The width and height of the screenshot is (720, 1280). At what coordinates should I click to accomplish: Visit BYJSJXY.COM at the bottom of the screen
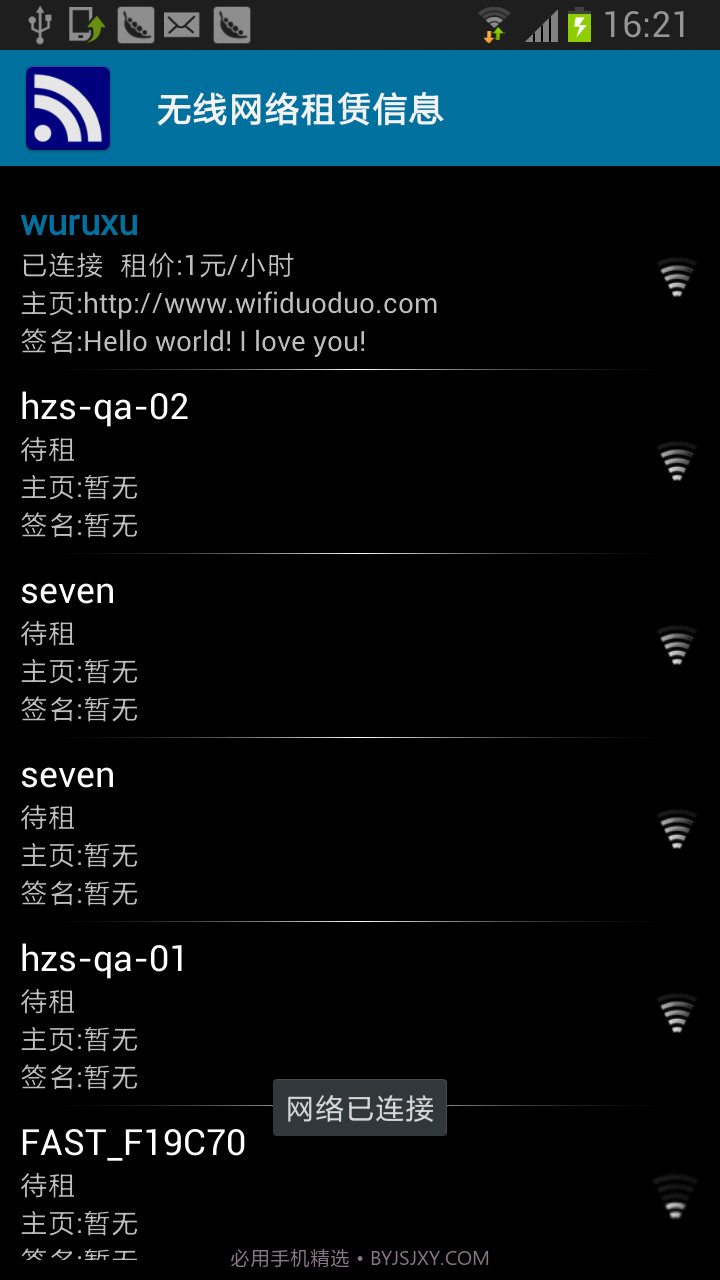(x=432, y=1259)
